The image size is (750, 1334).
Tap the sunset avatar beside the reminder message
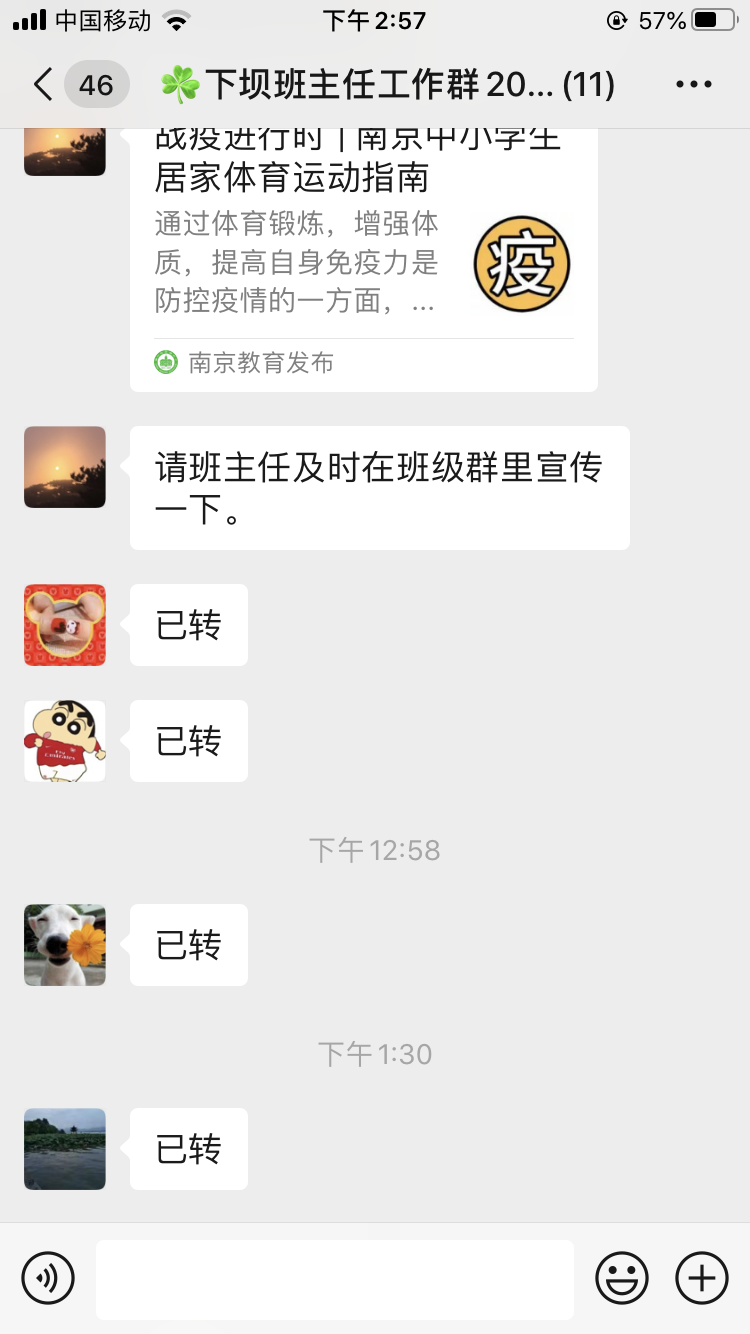click(65, 467)
